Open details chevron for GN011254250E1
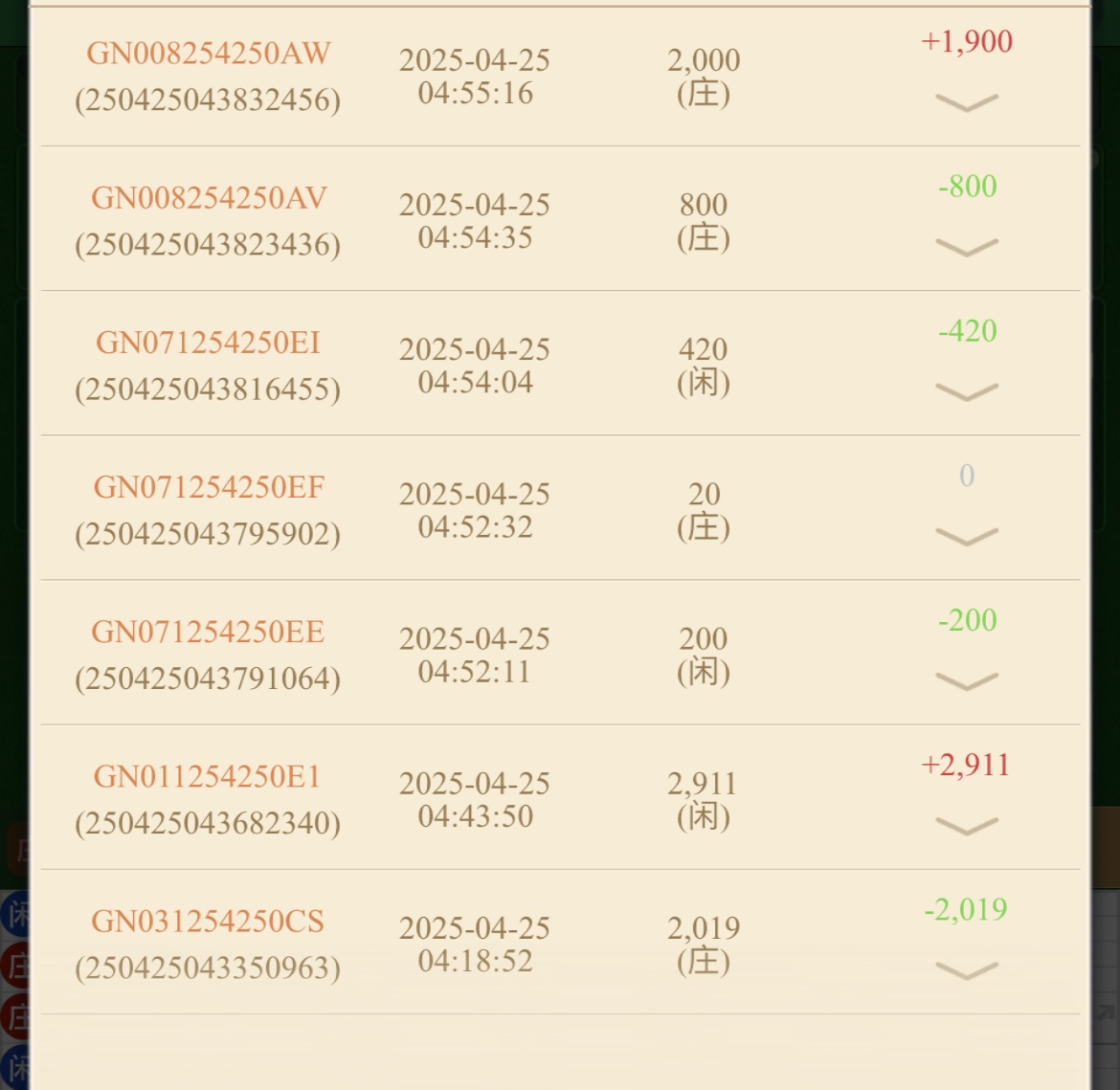The image size is (1120, 1090). click(x=966, y=825)
